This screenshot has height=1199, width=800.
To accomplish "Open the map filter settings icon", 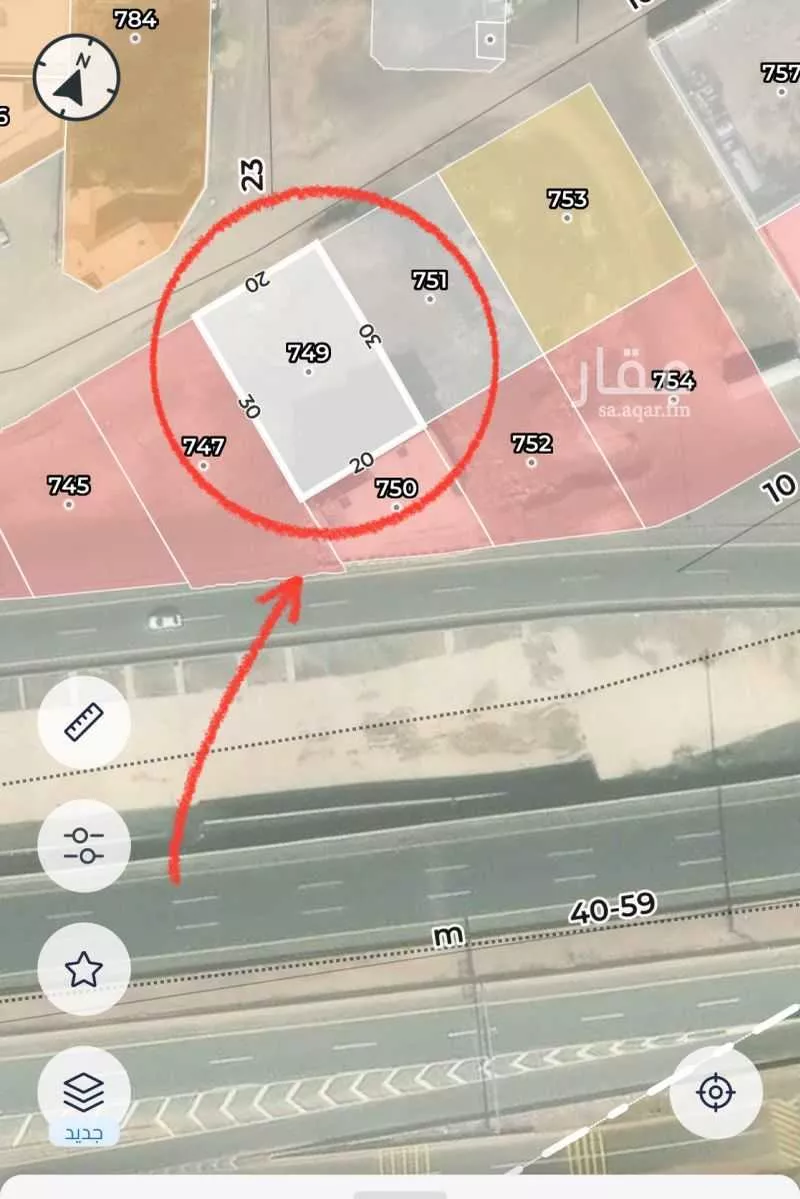I will click(85, 846).
